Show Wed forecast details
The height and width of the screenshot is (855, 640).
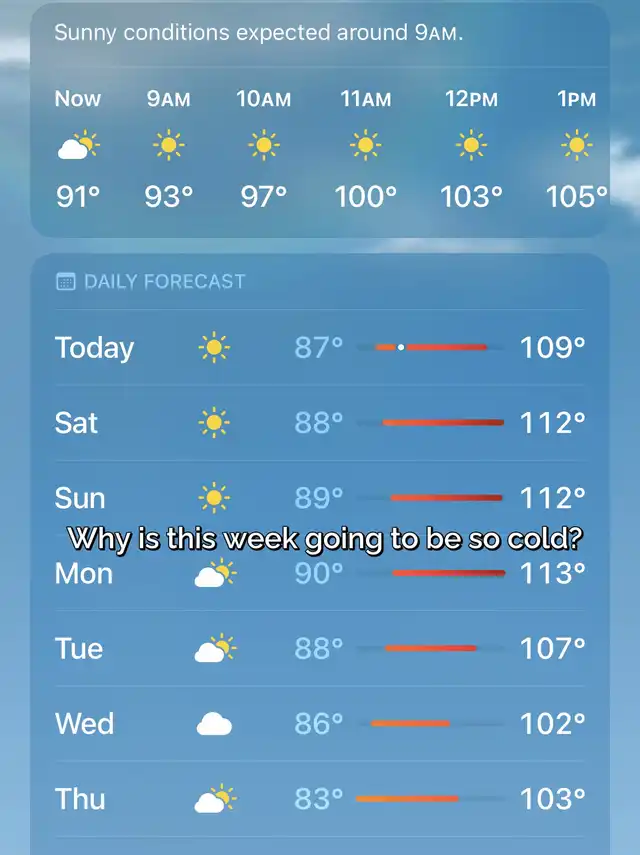[x=319, y=723]
